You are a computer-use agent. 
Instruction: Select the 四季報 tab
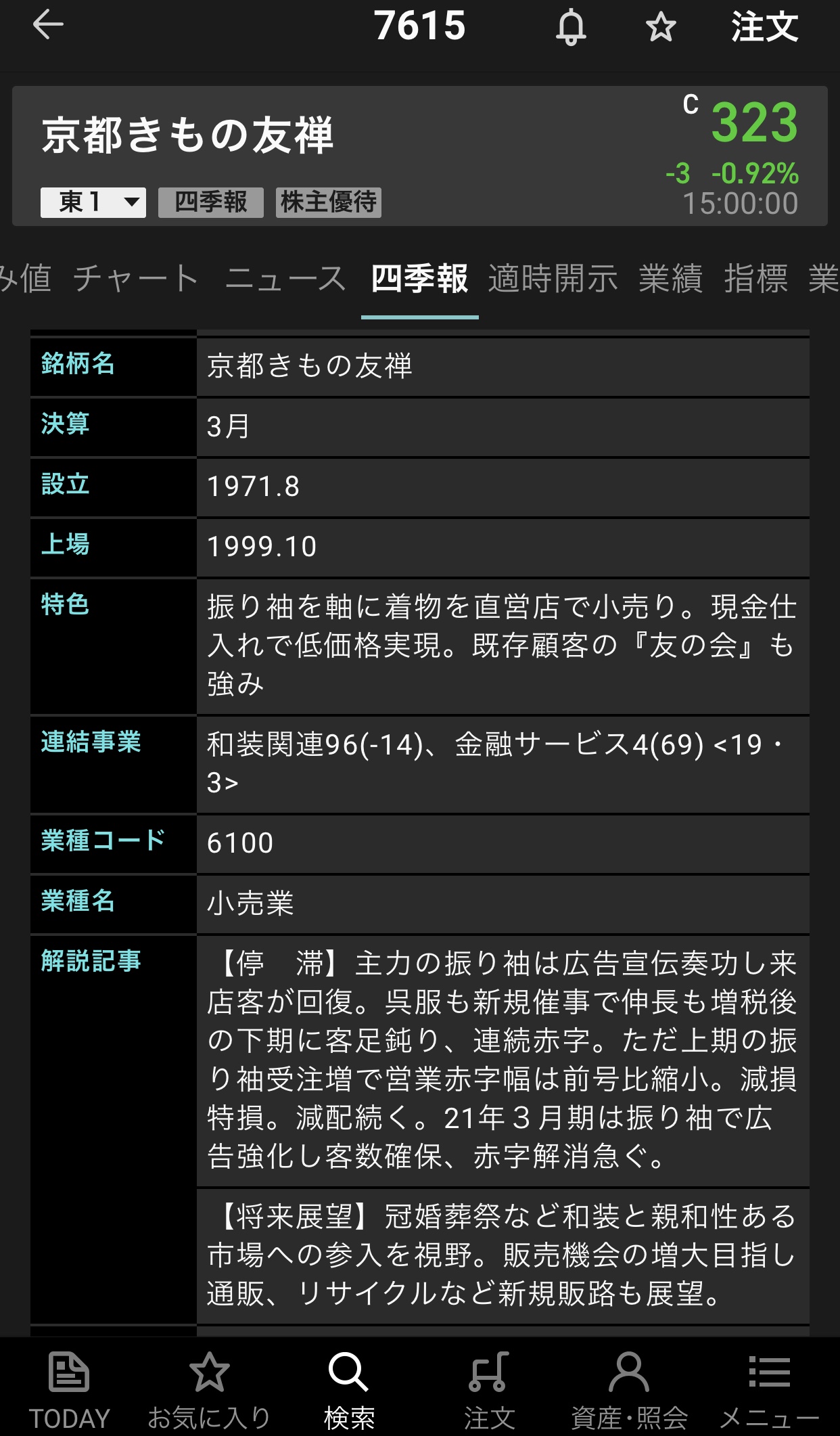pos(419,279)
